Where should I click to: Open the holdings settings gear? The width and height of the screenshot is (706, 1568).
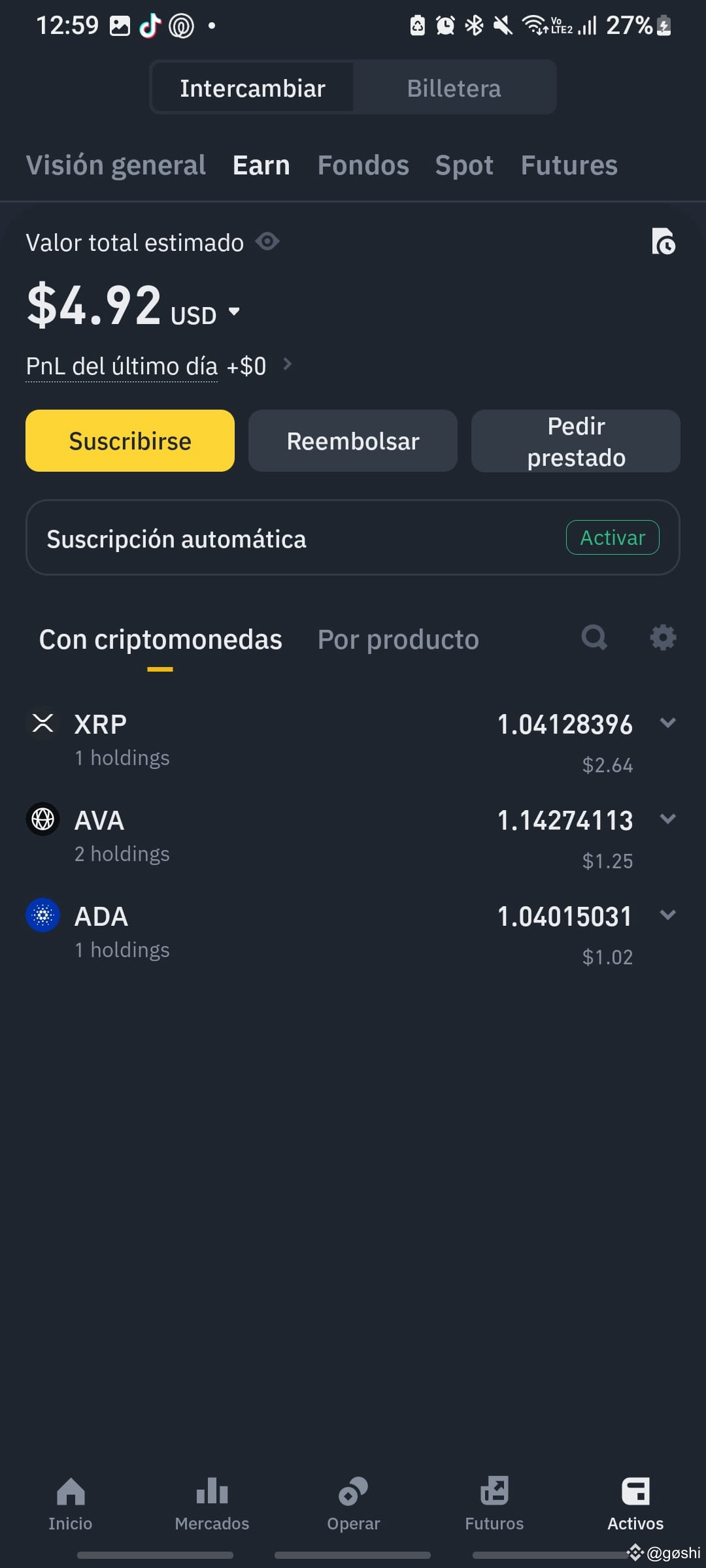[x=663, y=637]
